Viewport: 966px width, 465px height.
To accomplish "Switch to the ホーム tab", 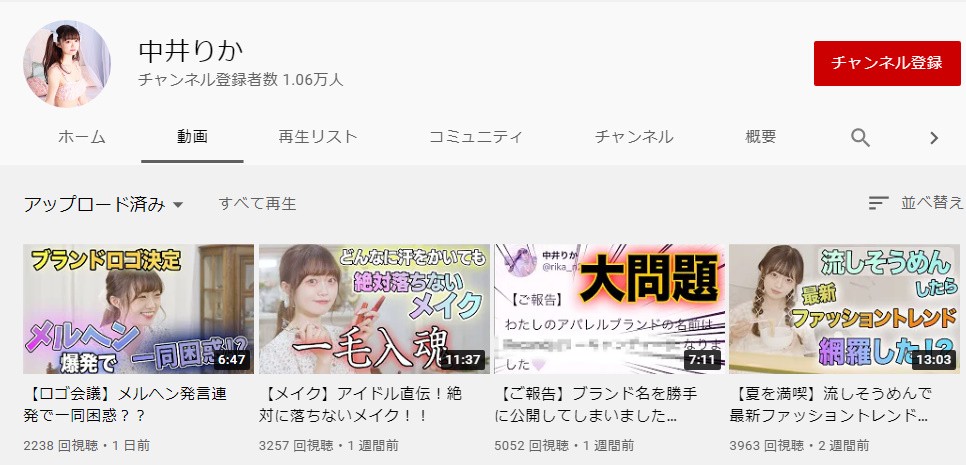I will [82, 137].
